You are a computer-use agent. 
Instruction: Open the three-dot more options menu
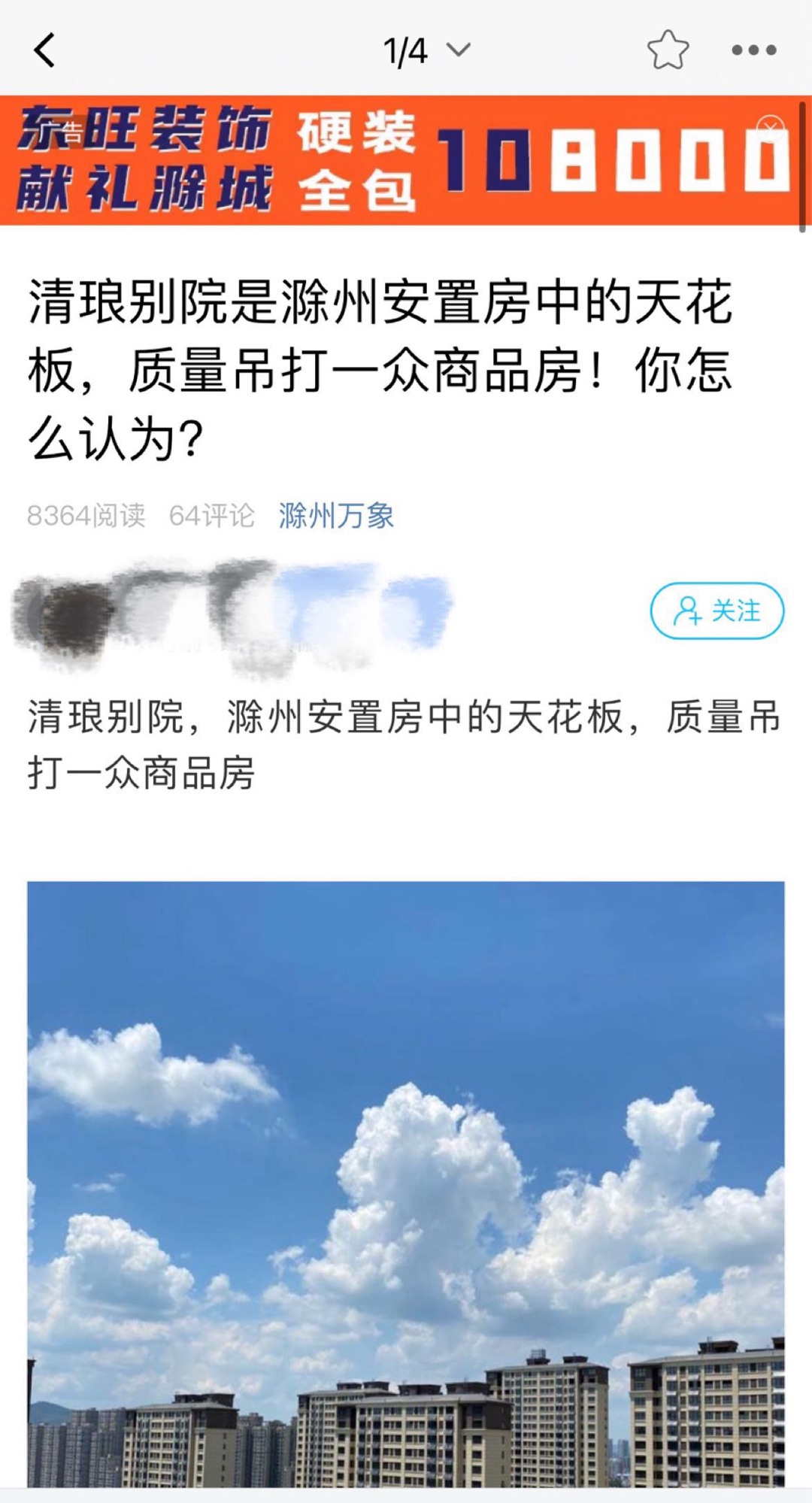pos(753,50)
